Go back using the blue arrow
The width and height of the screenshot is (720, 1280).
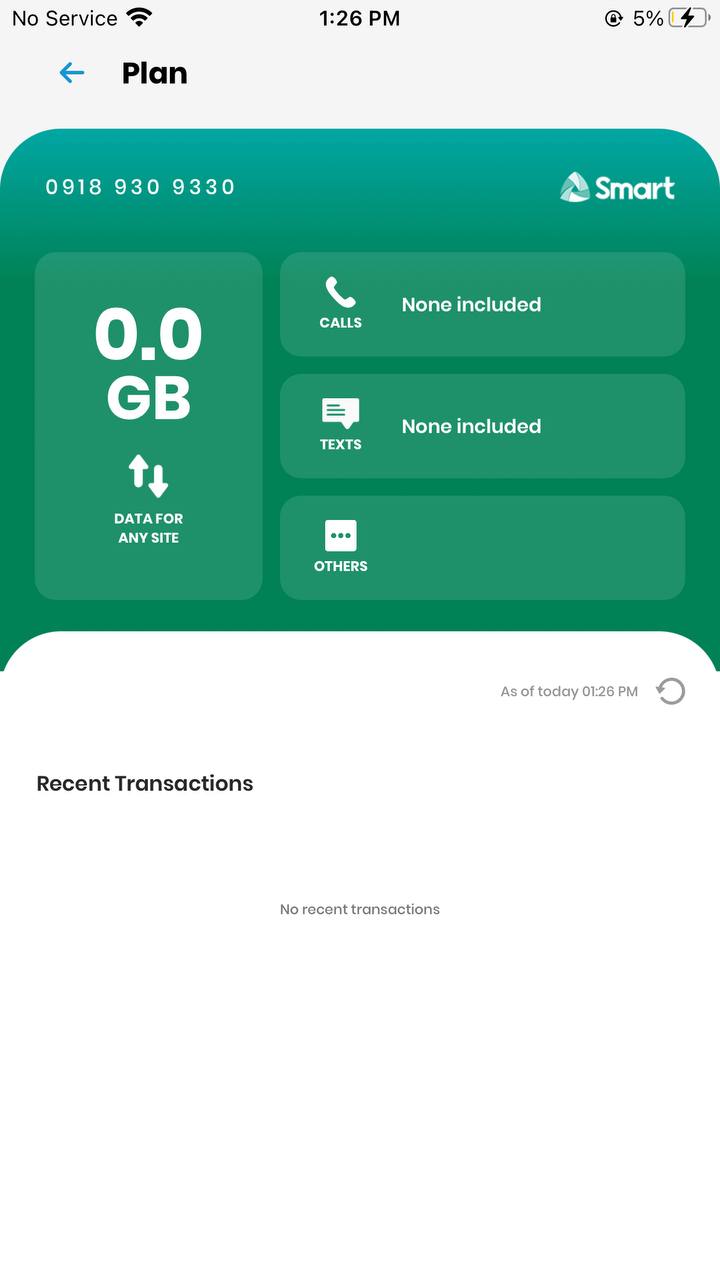click(x=72, y=73)
